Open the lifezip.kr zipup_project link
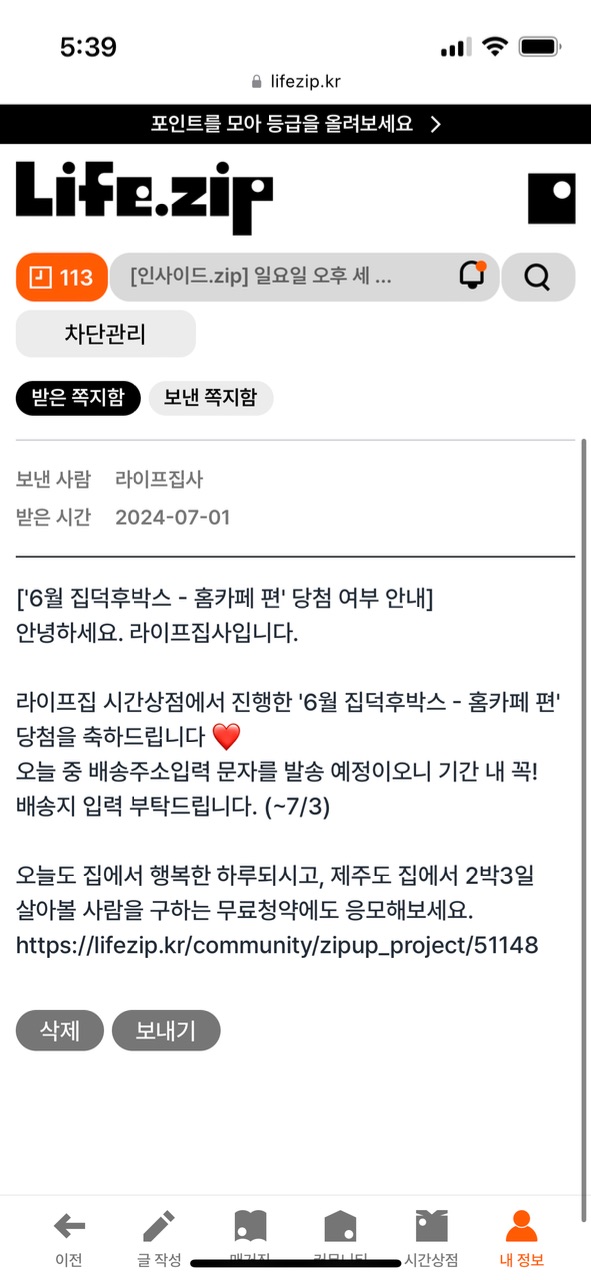 [277, 945]
